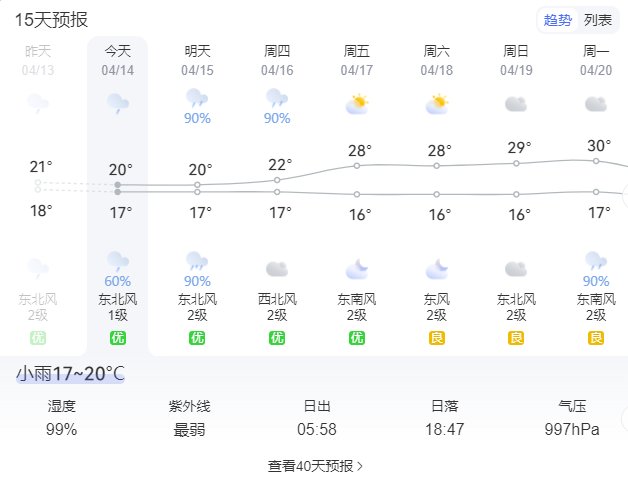Choose 周四 04/16 in the forecast
The height and width of the screenshot is (481, 628).
277,60
